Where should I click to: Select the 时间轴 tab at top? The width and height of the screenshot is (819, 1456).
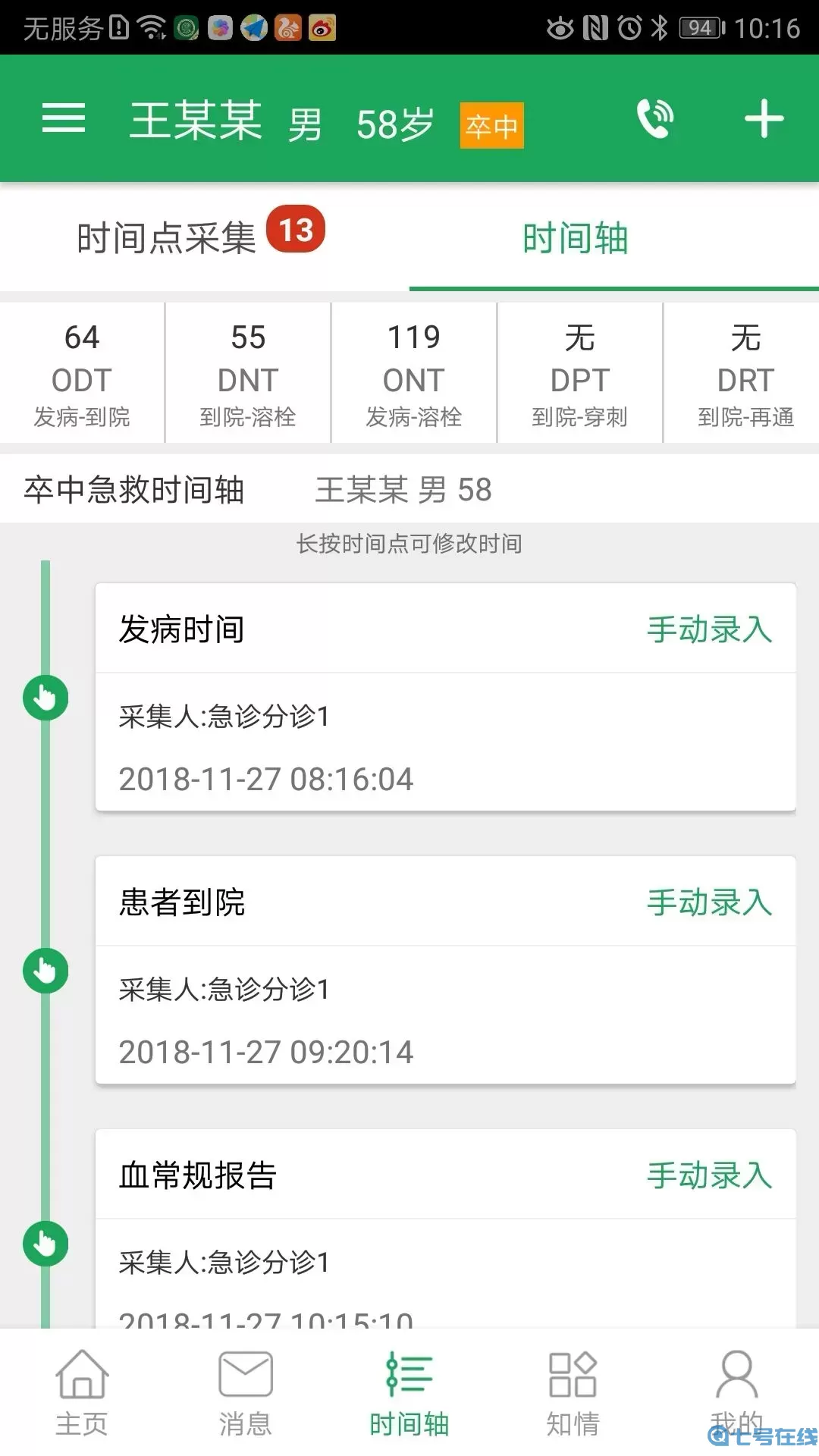coord(574,237)
